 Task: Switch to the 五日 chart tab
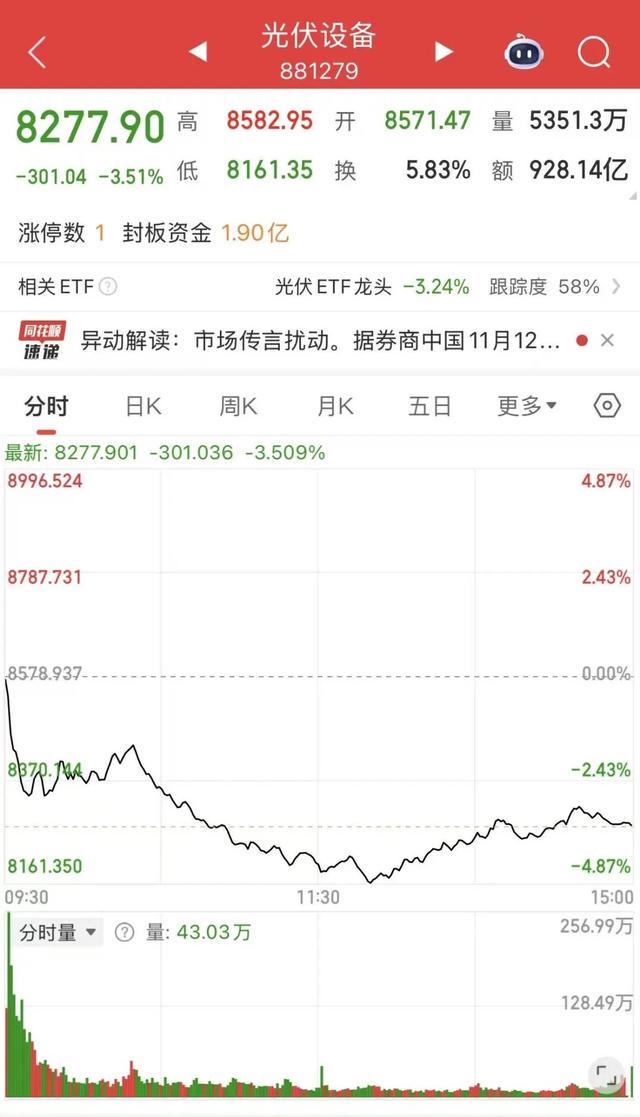tap(430, 406)
